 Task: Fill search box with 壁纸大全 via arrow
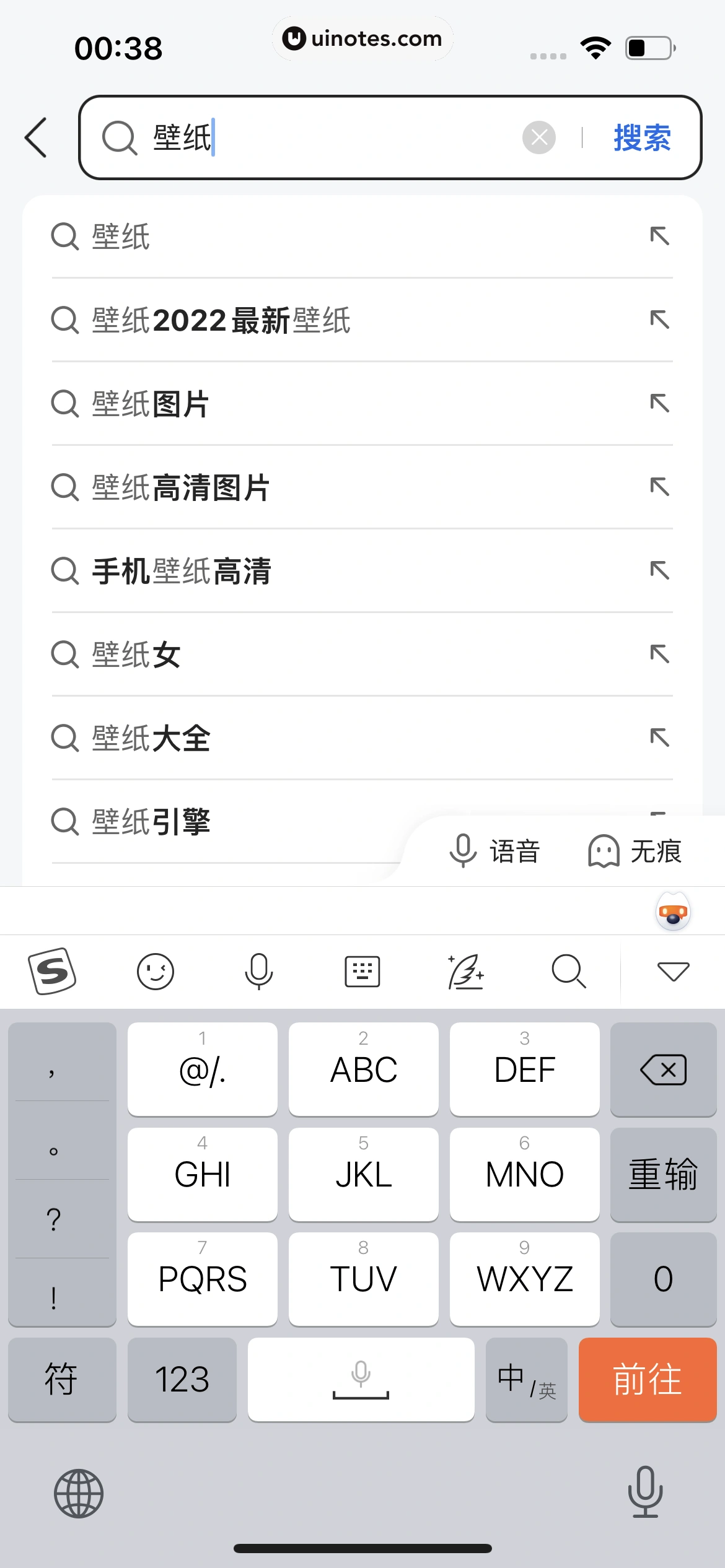[659, 738]
